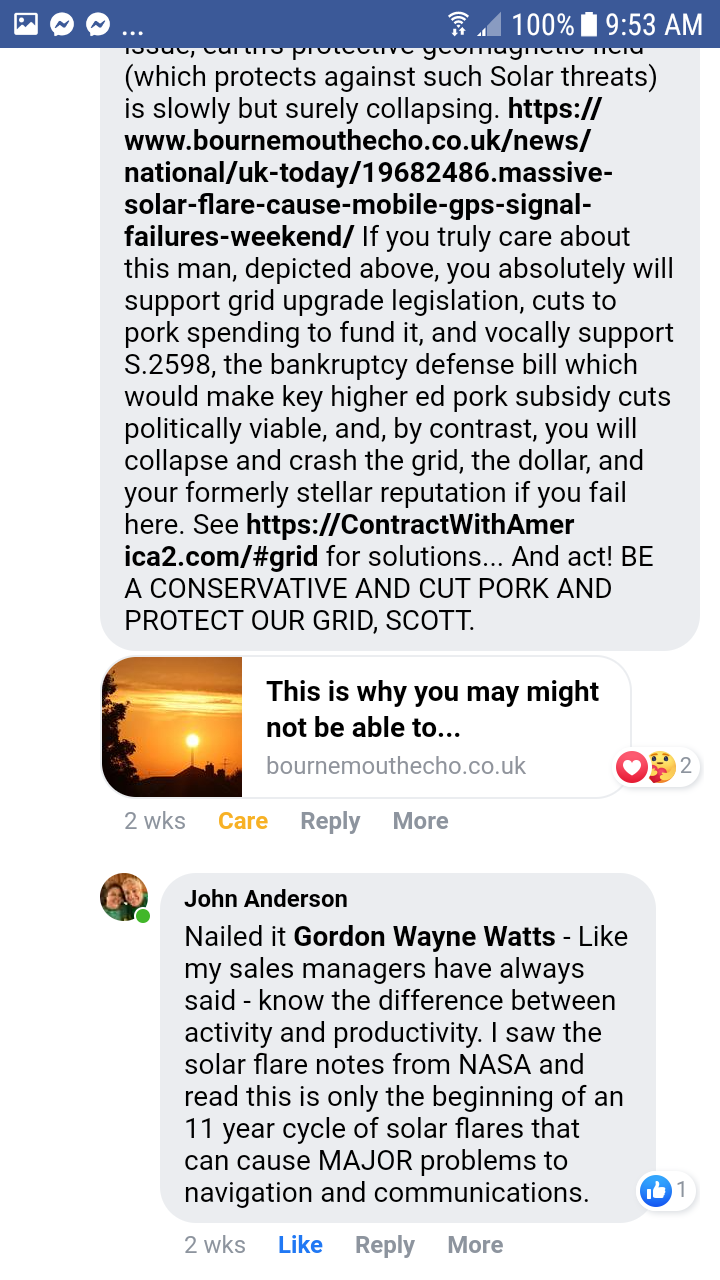View who liked John Anderson's comment

(x=666, y=1190)
